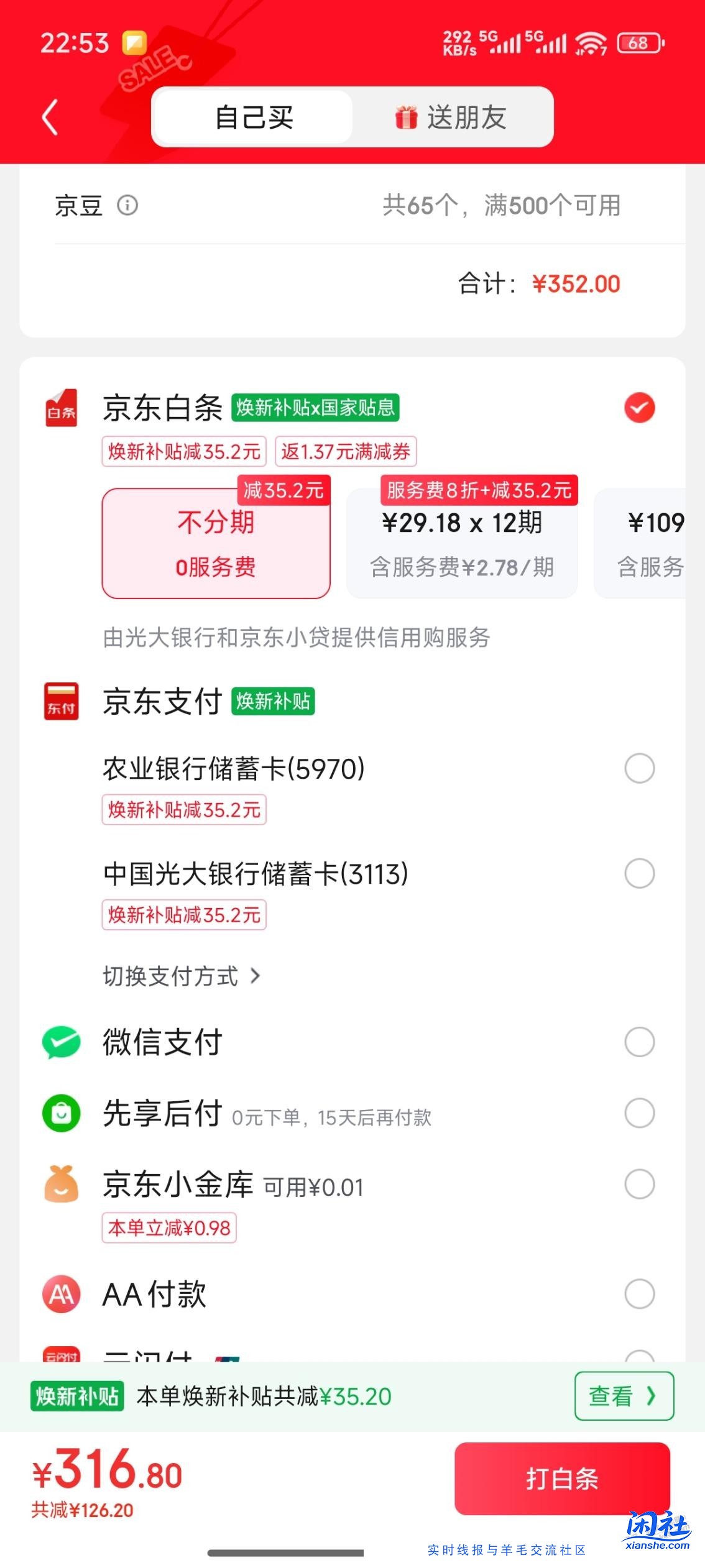
Task: Tap the 打白条 payment button
Action: pos(561,1479)
